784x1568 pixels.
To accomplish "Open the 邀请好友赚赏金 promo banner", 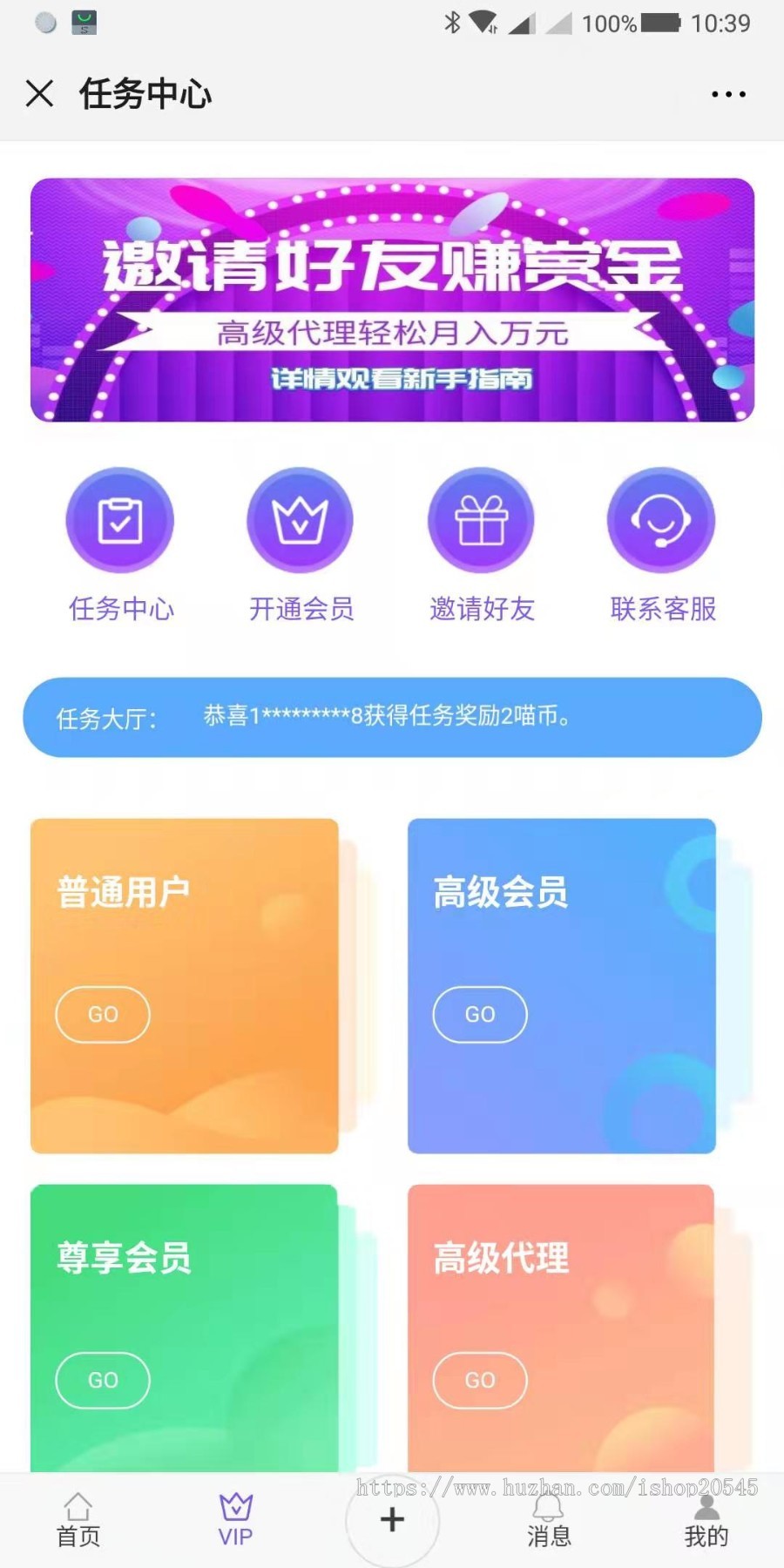I will [392, 301].
